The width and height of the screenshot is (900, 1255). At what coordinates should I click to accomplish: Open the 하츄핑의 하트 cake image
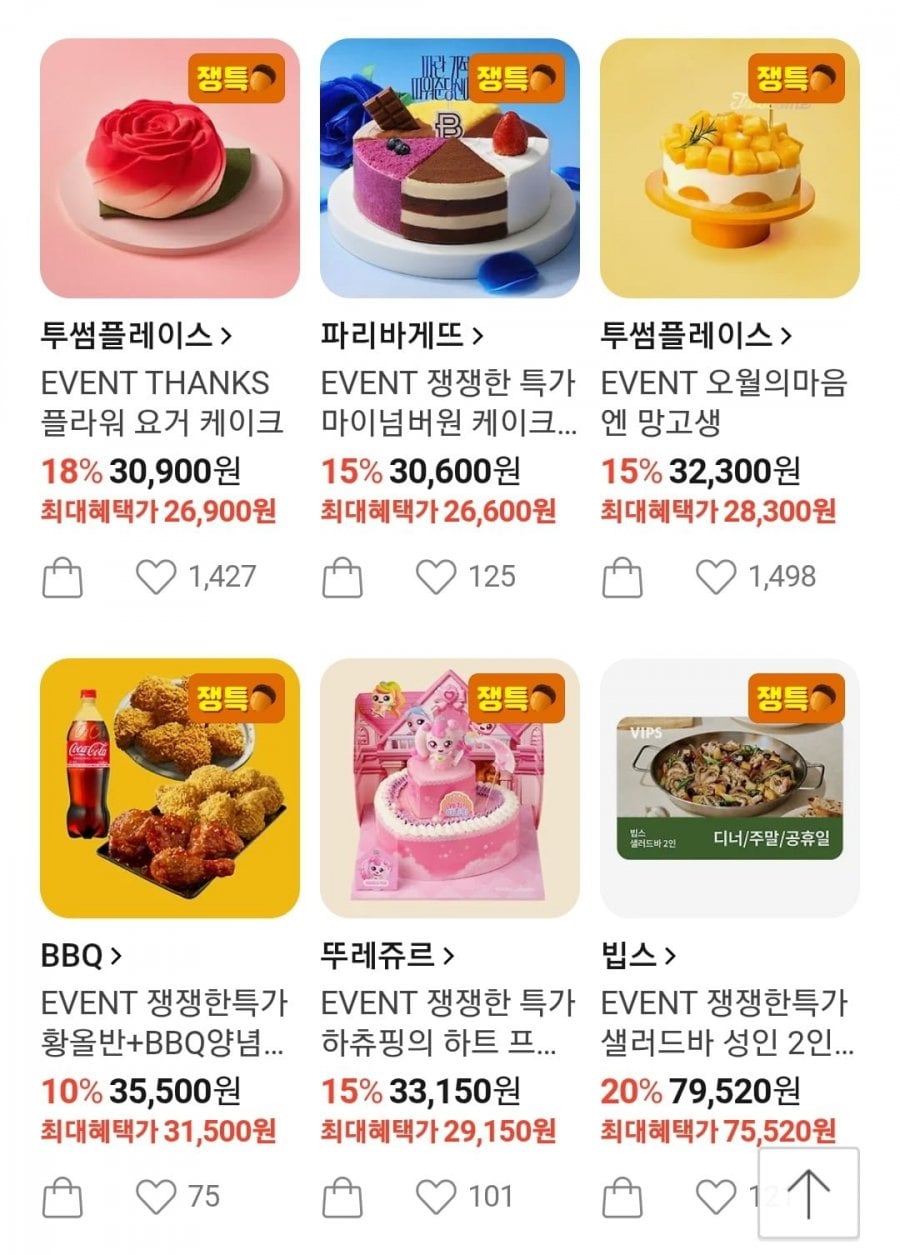(x=450, y=788)
